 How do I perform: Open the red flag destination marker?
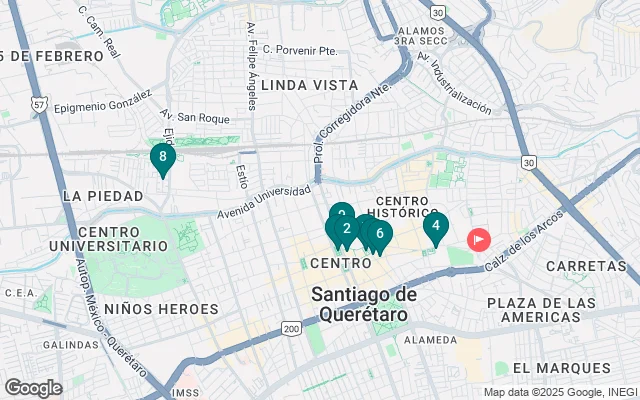pos(479,240)
